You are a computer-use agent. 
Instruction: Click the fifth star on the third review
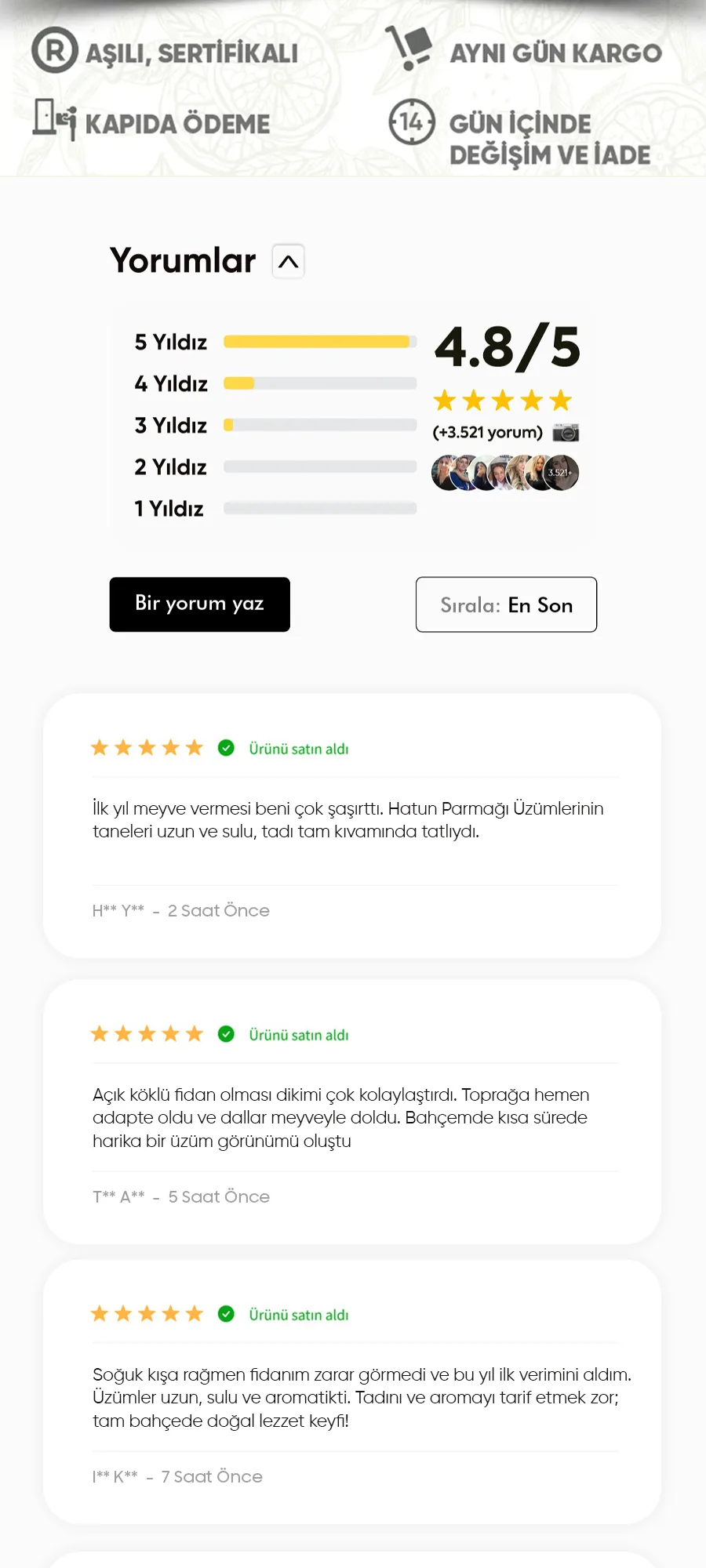[x=195, y=1314]
